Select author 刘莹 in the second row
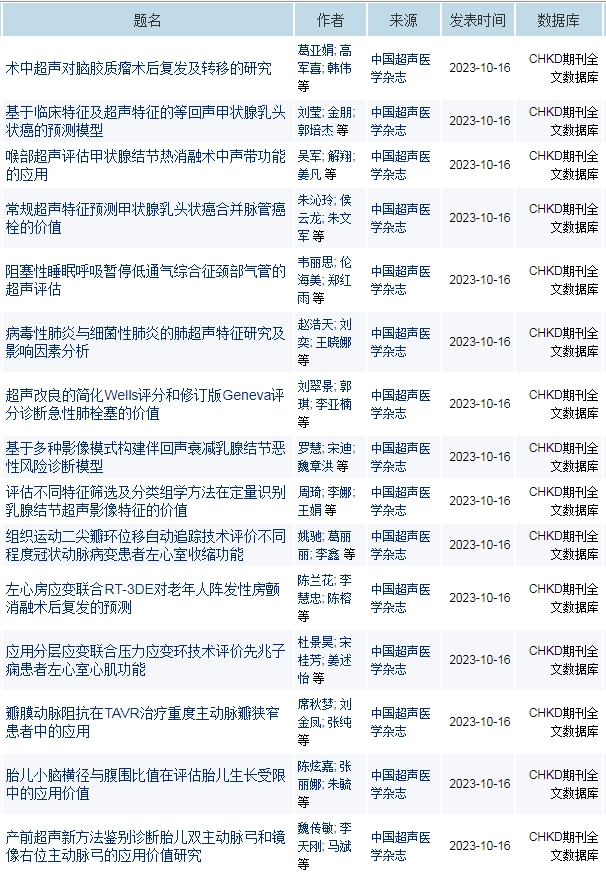The width and height of the screenshot is (606, 878). coord(309,112)
